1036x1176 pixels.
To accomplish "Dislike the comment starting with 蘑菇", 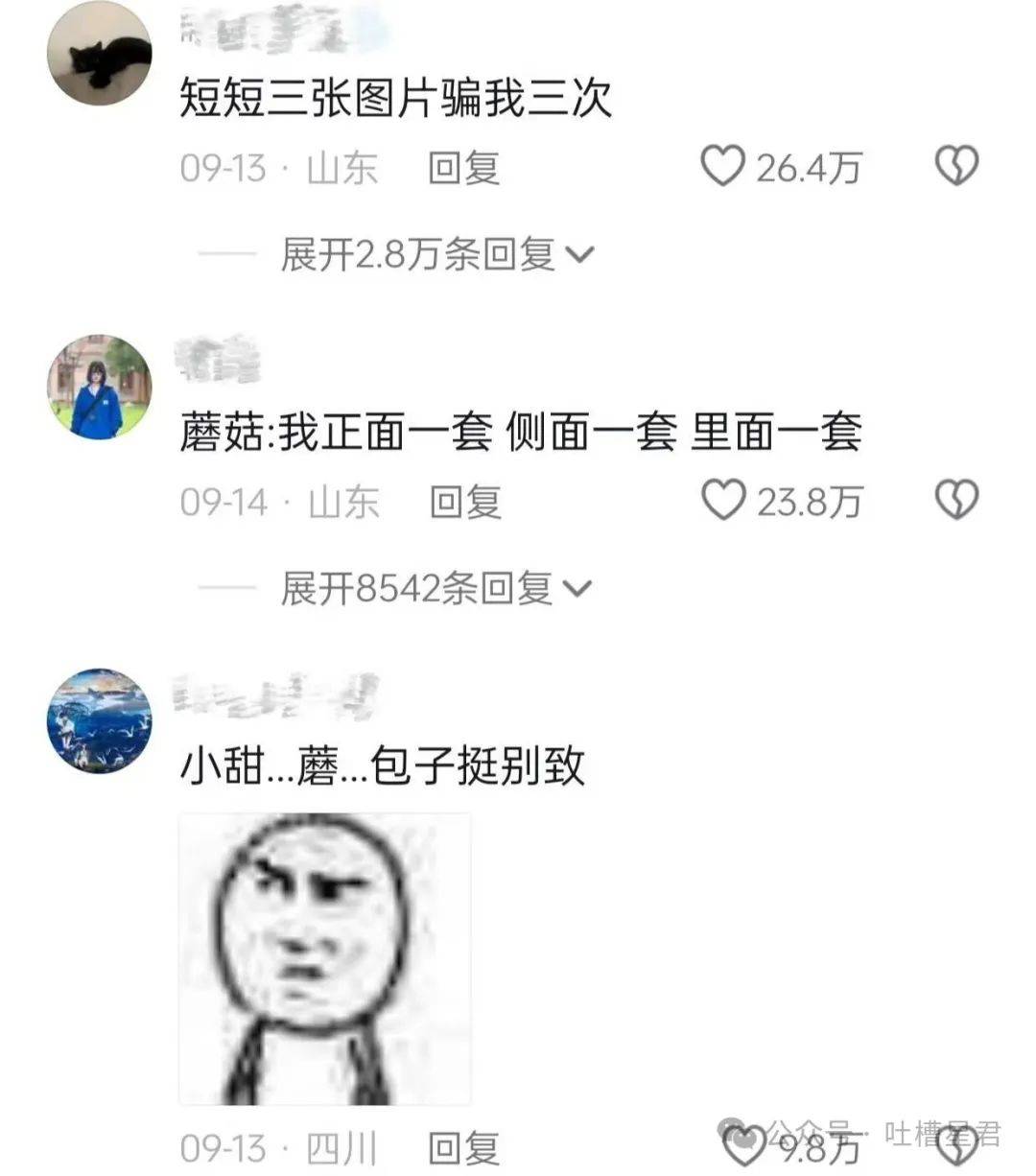I will point(956,501).
